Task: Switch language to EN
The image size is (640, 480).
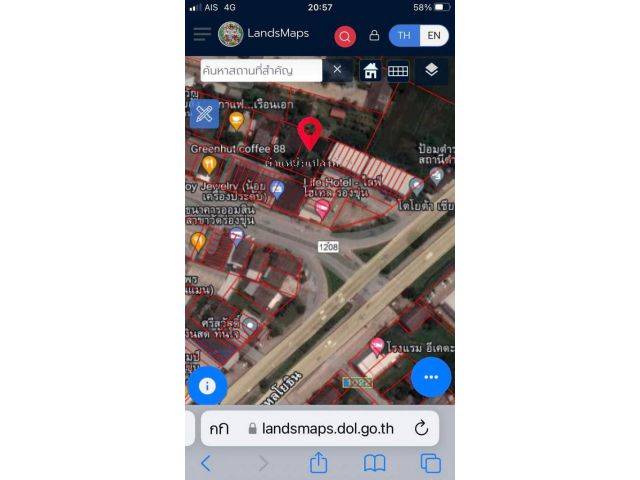Action: coord(433,35)
